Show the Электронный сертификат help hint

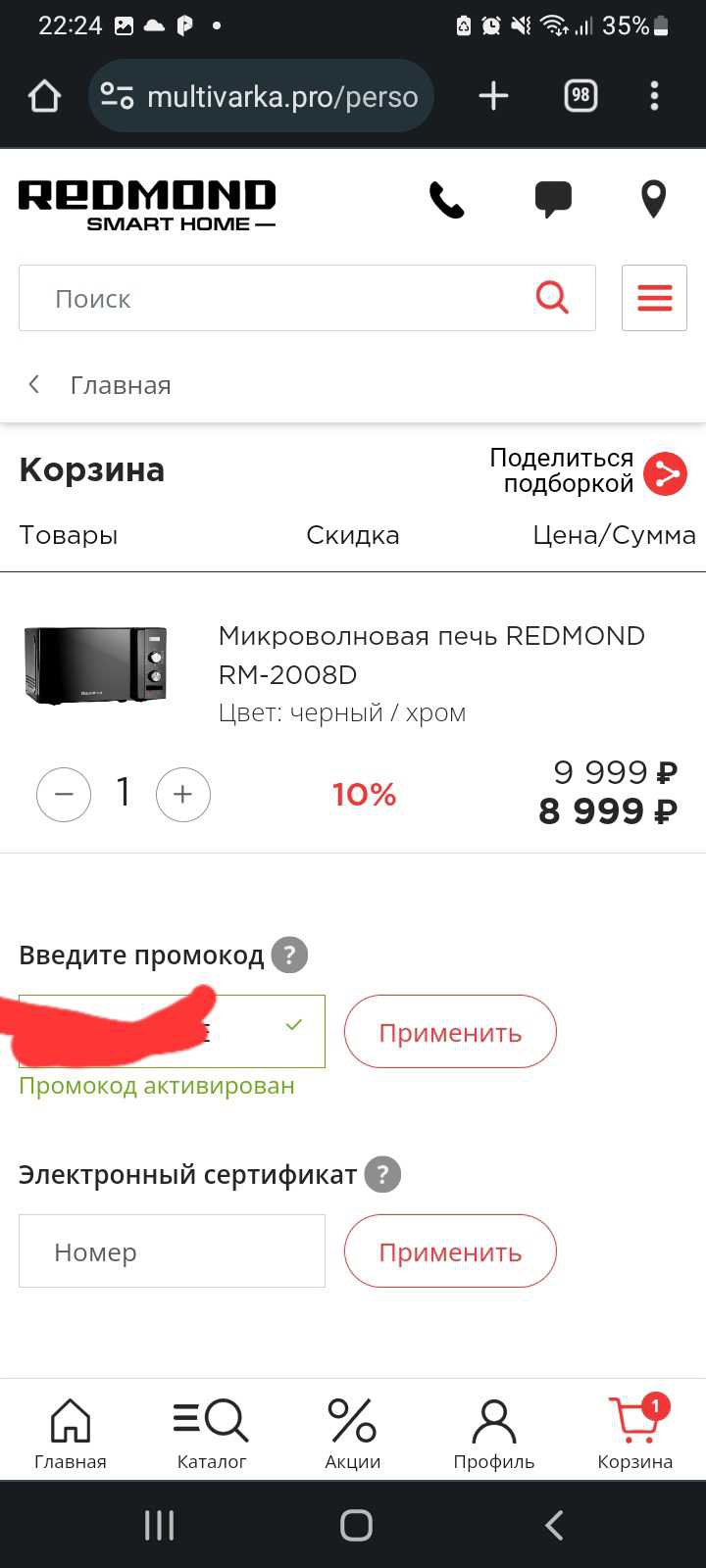pos(382,1174)
